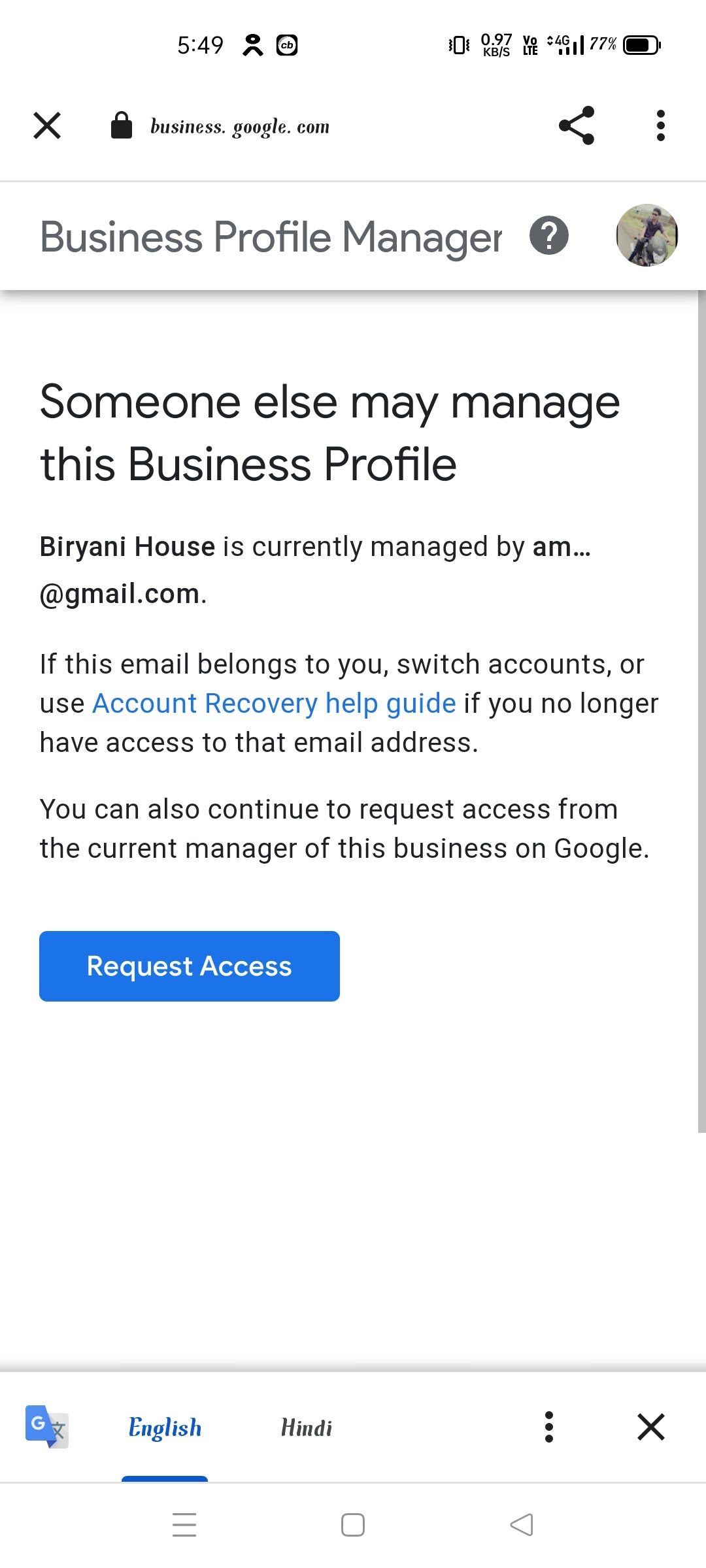Open the Account Recovery help guide
The image size is (706, 1568).
tap(273, 702)
